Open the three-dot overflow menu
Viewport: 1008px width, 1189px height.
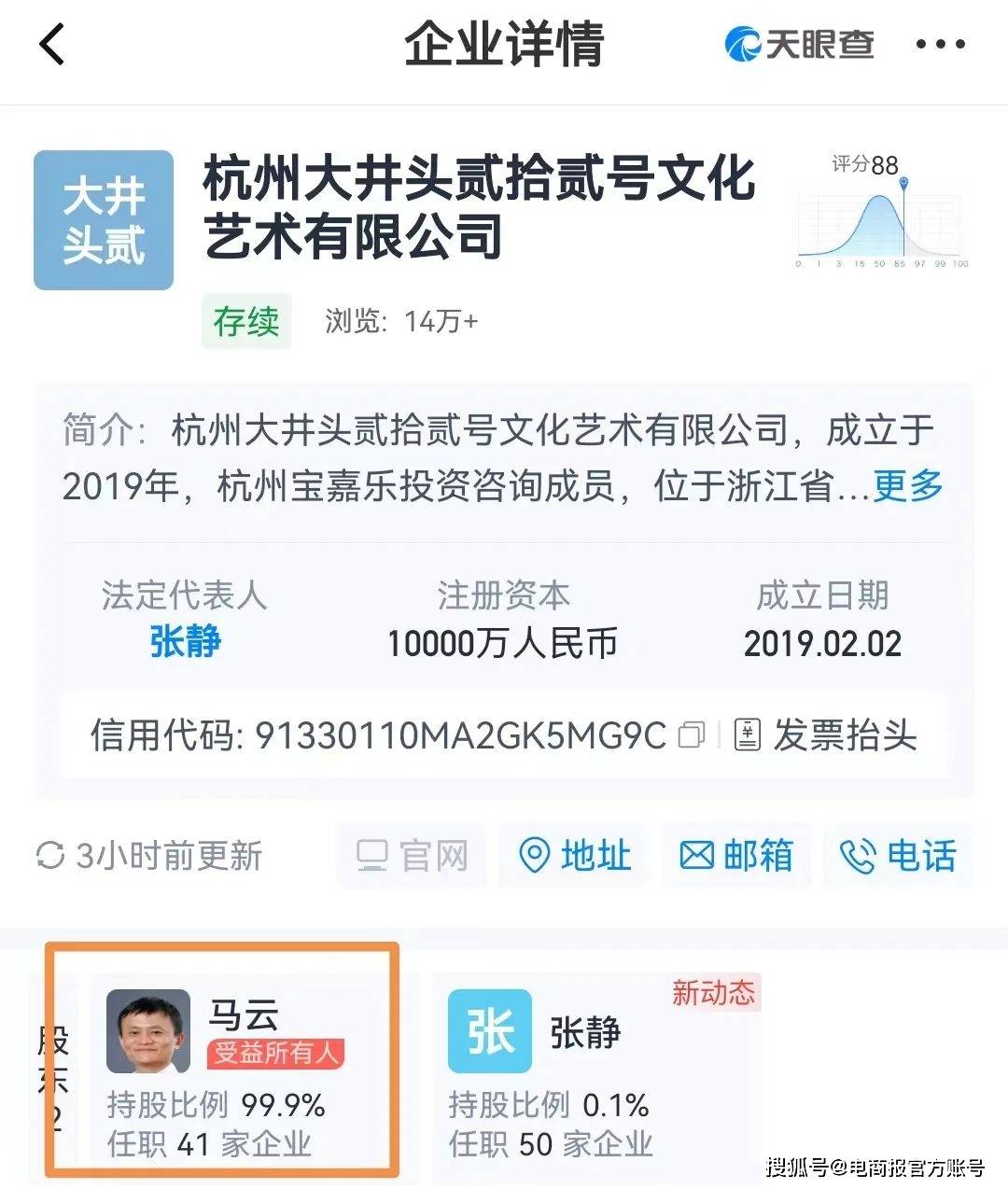tap(940, 44)
